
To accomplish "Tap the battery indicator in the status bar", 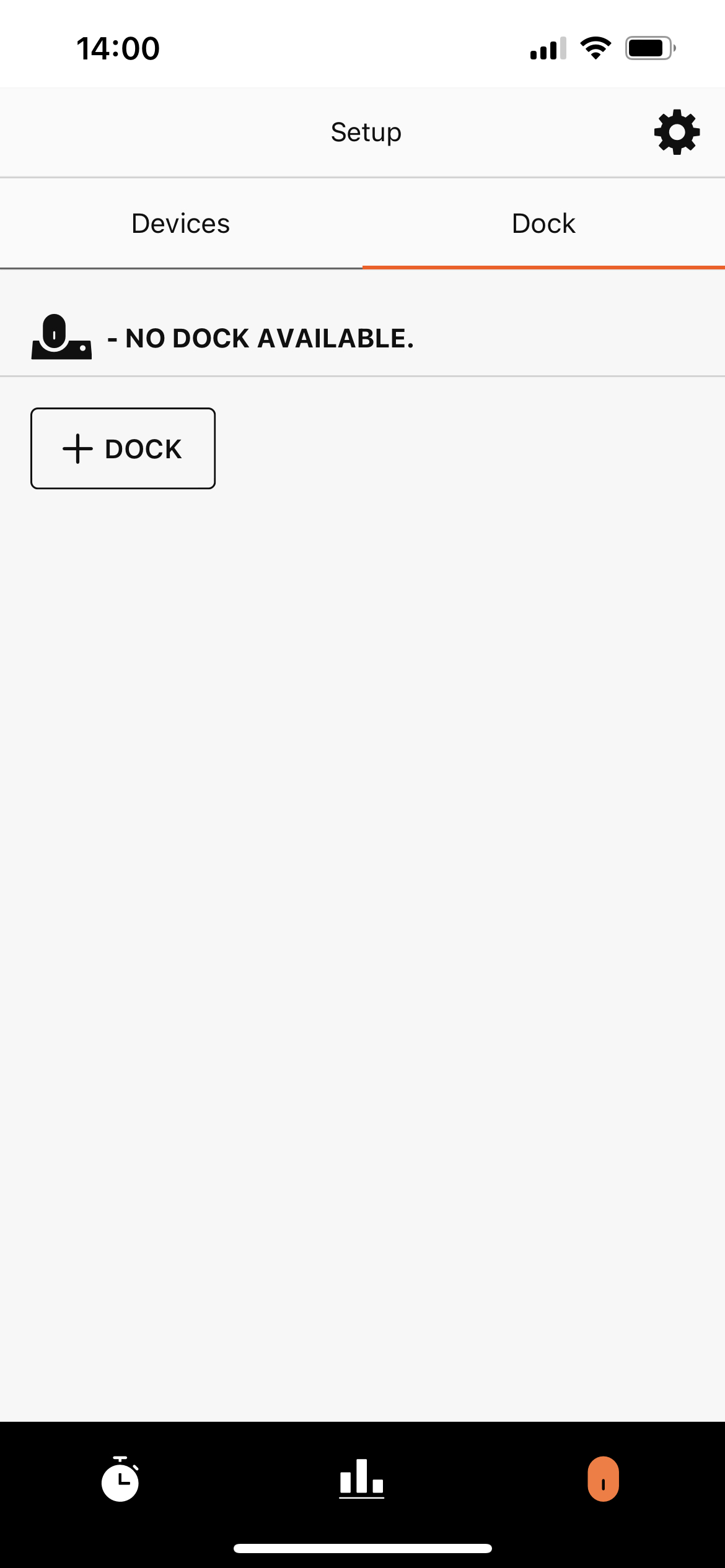I will point(648,48).
